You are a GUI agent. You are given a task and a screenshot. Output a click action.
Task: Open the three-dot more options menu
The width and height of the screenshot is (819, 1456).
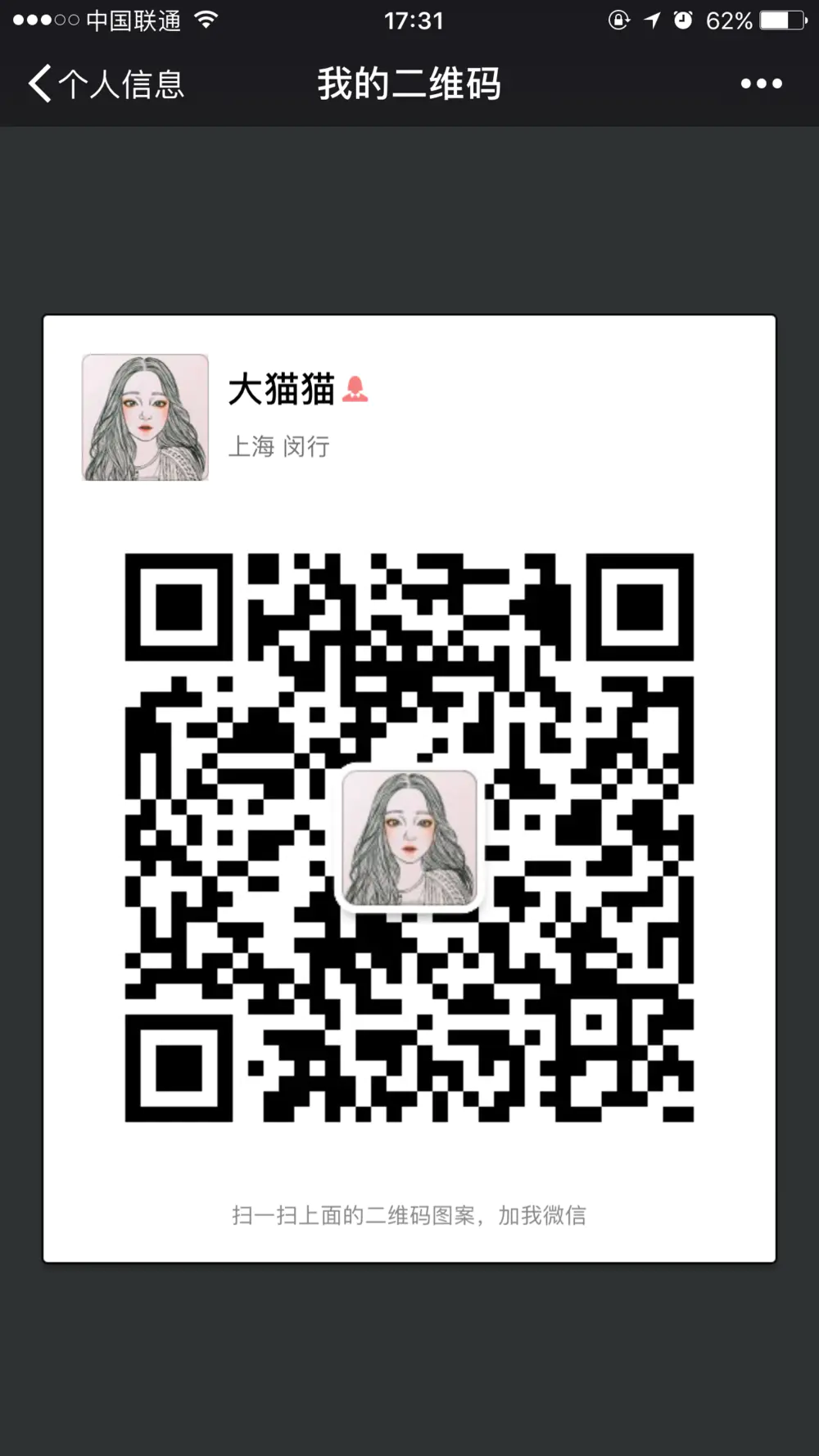761,84
